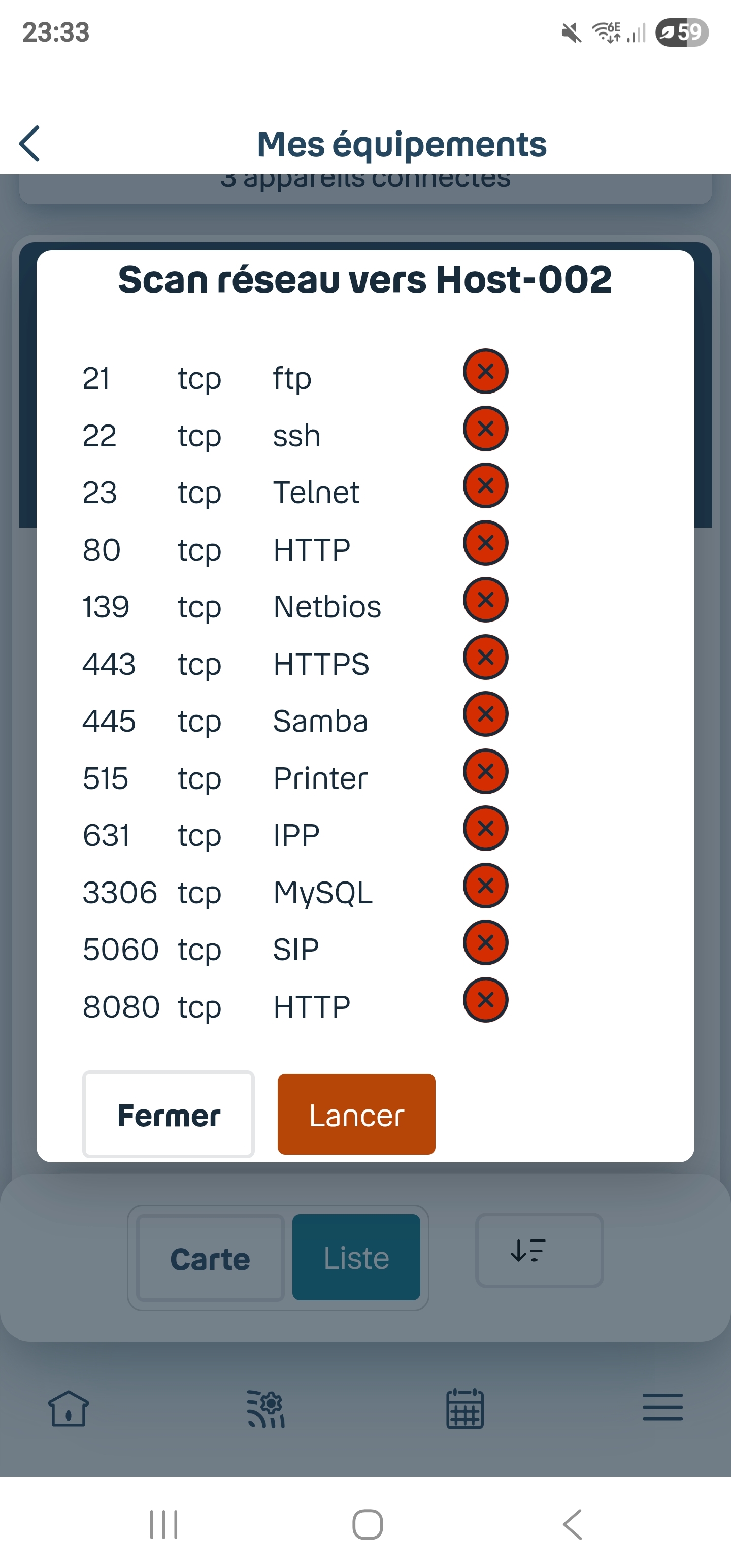731x1568 pixels.
Task: Select the Liste view
Action: 356,1258
